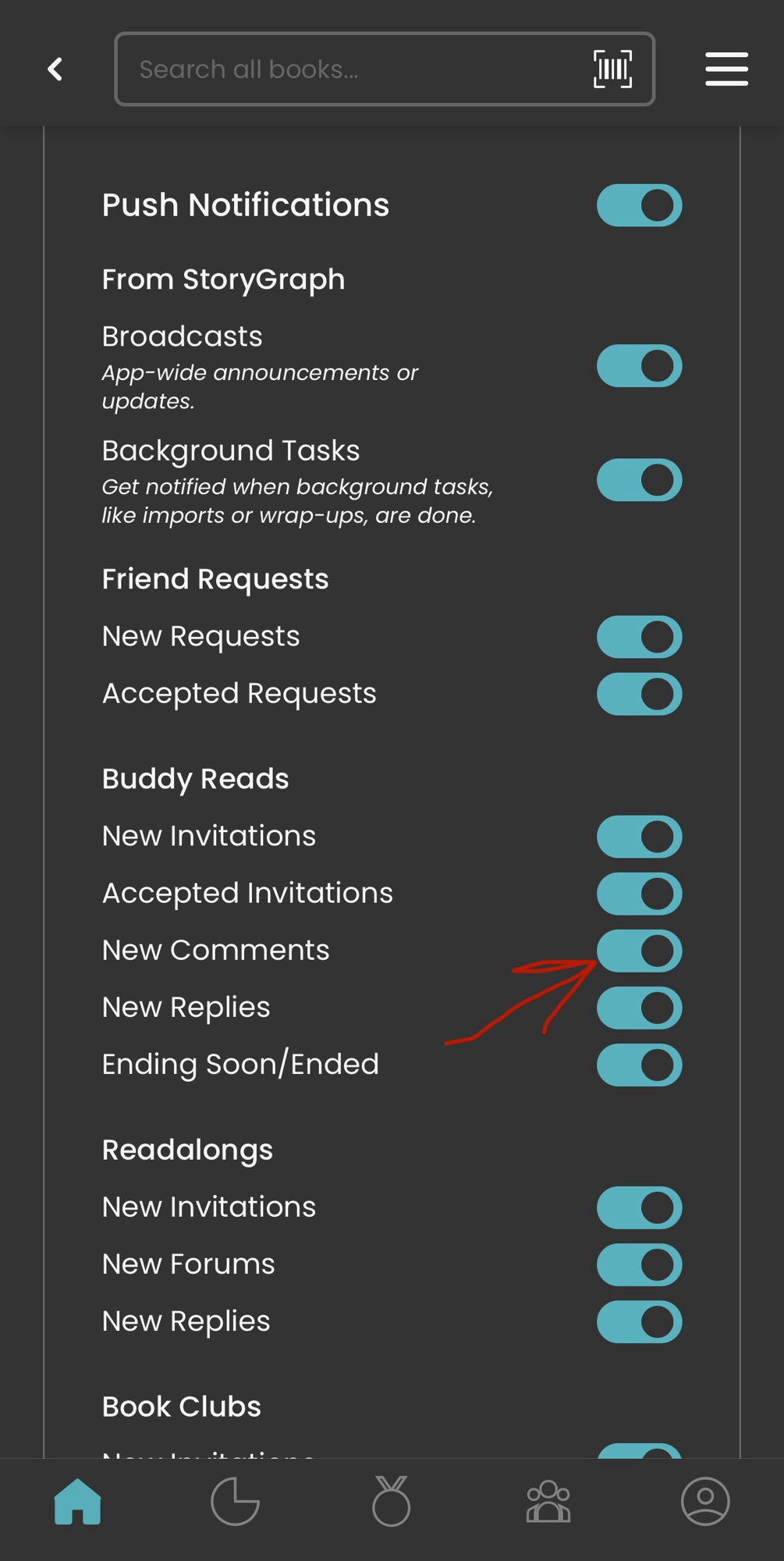784x1561 pixels.
Task: Toggle Background Tasks notifications
Action: [x=639, y=480]
